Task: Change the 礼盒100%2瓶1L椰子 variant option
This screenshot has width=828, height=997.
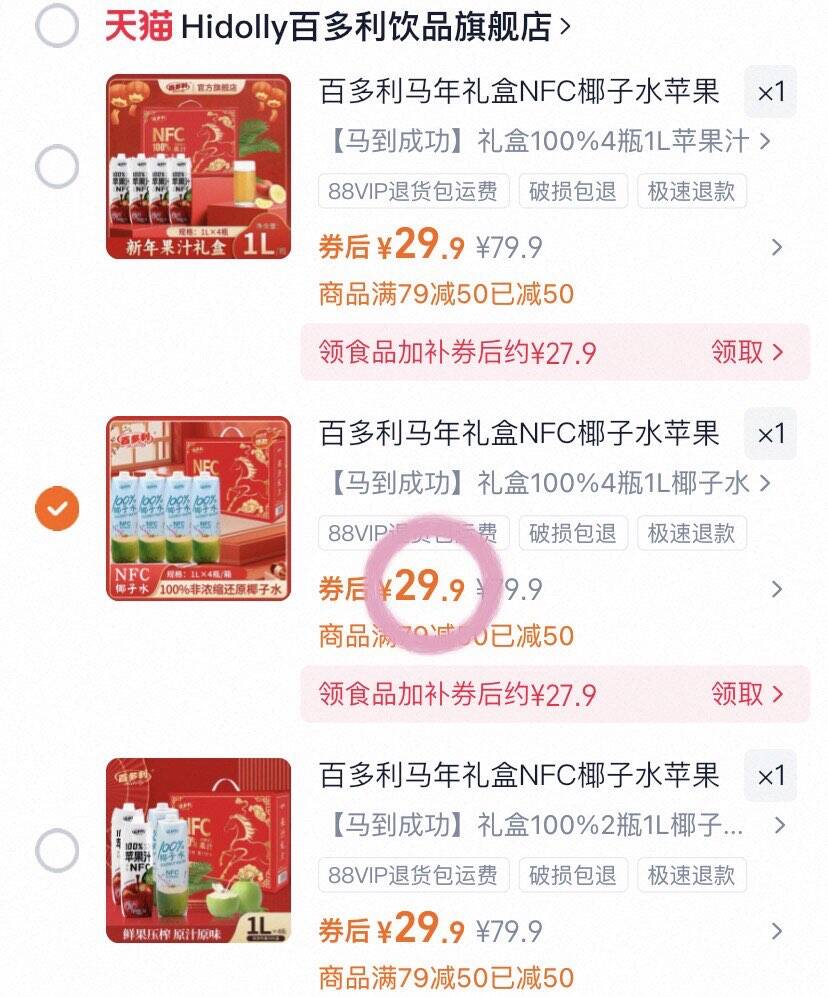Action: tap(545, 826)
